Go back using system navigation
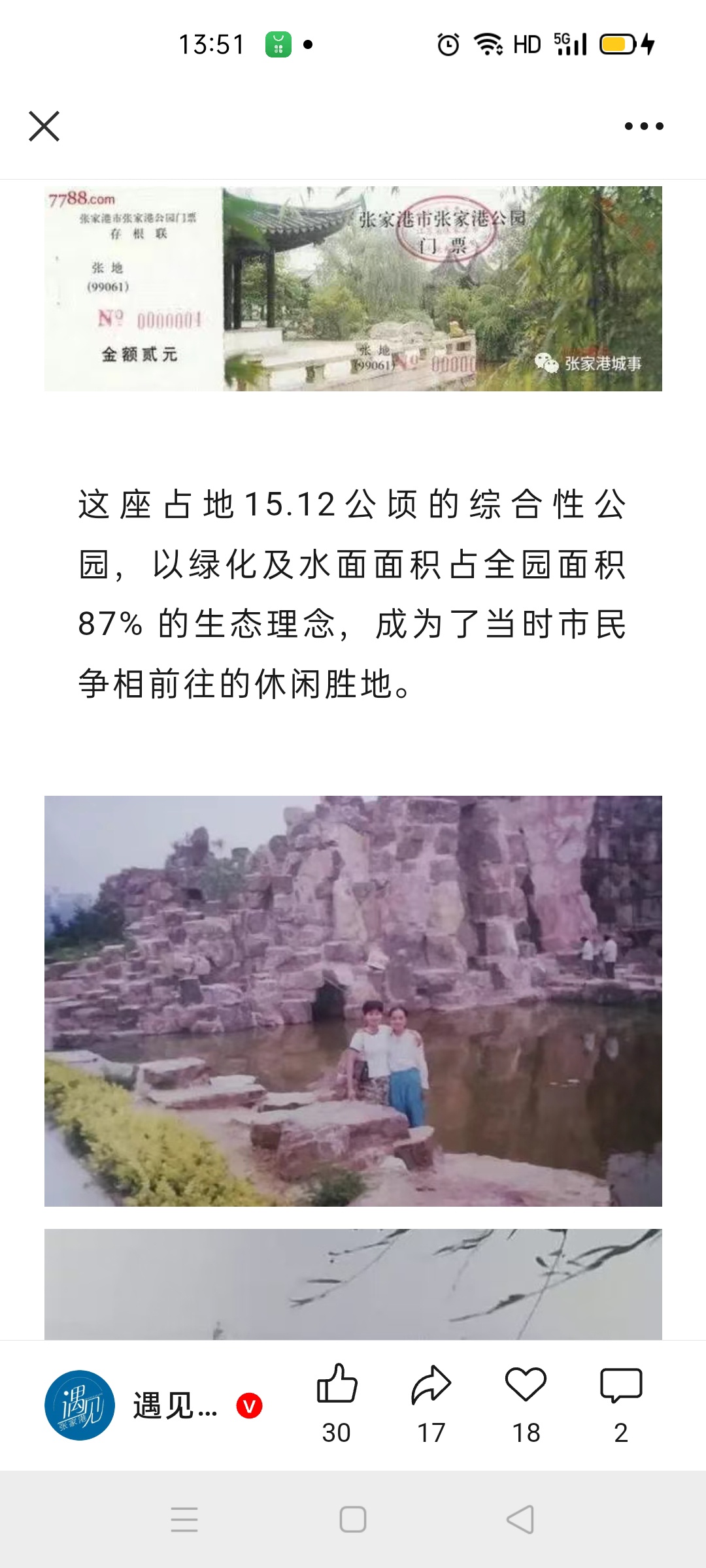Viewport: 706px width, 1568px height. click(x=520, y=1520)
